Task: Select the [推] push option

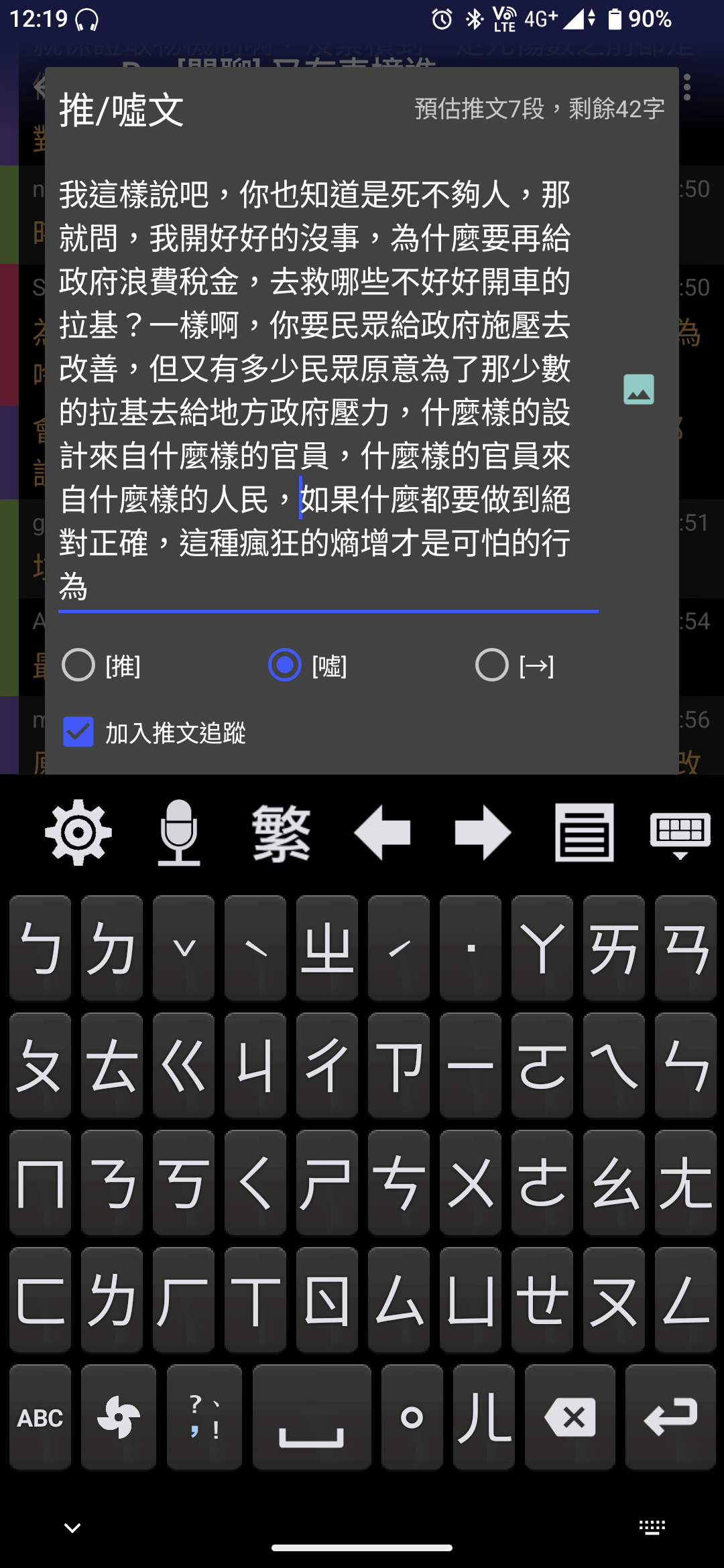Action: (78, 665)
